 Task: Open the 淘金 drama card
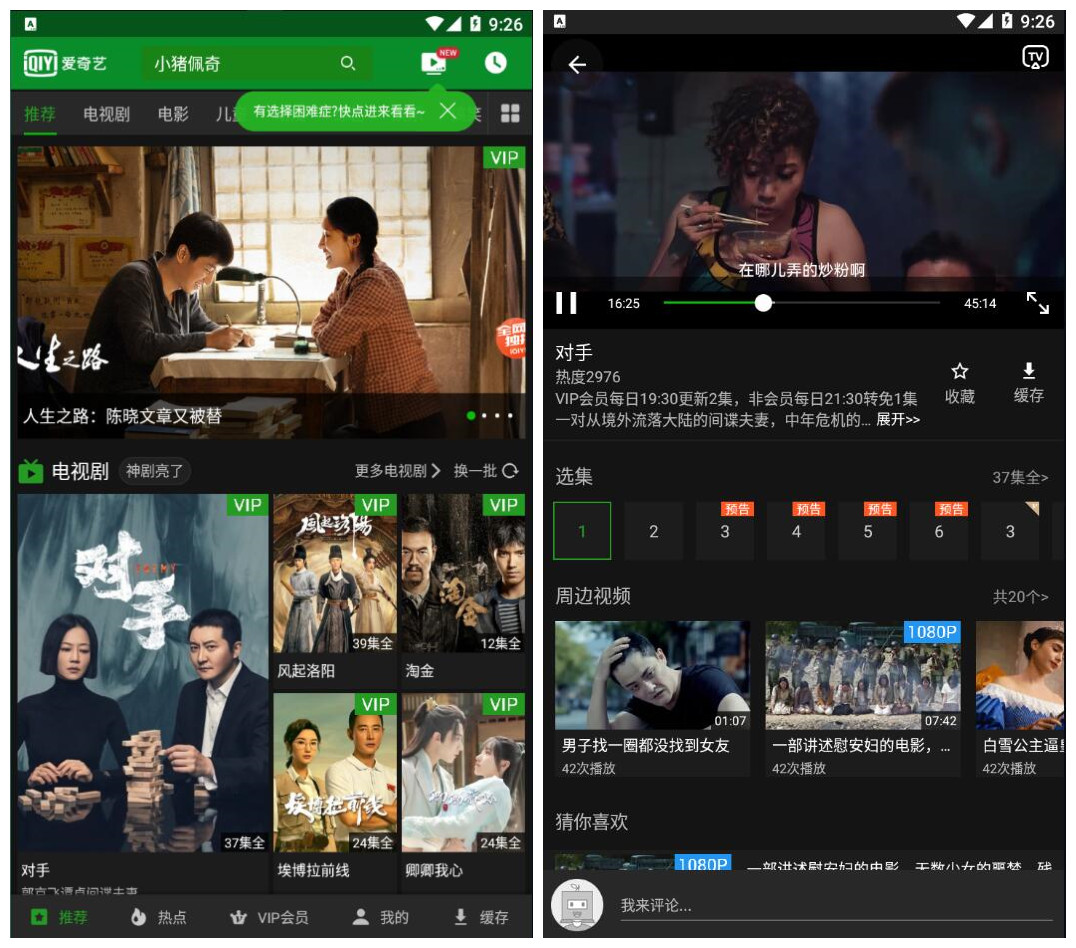point(463,585)
